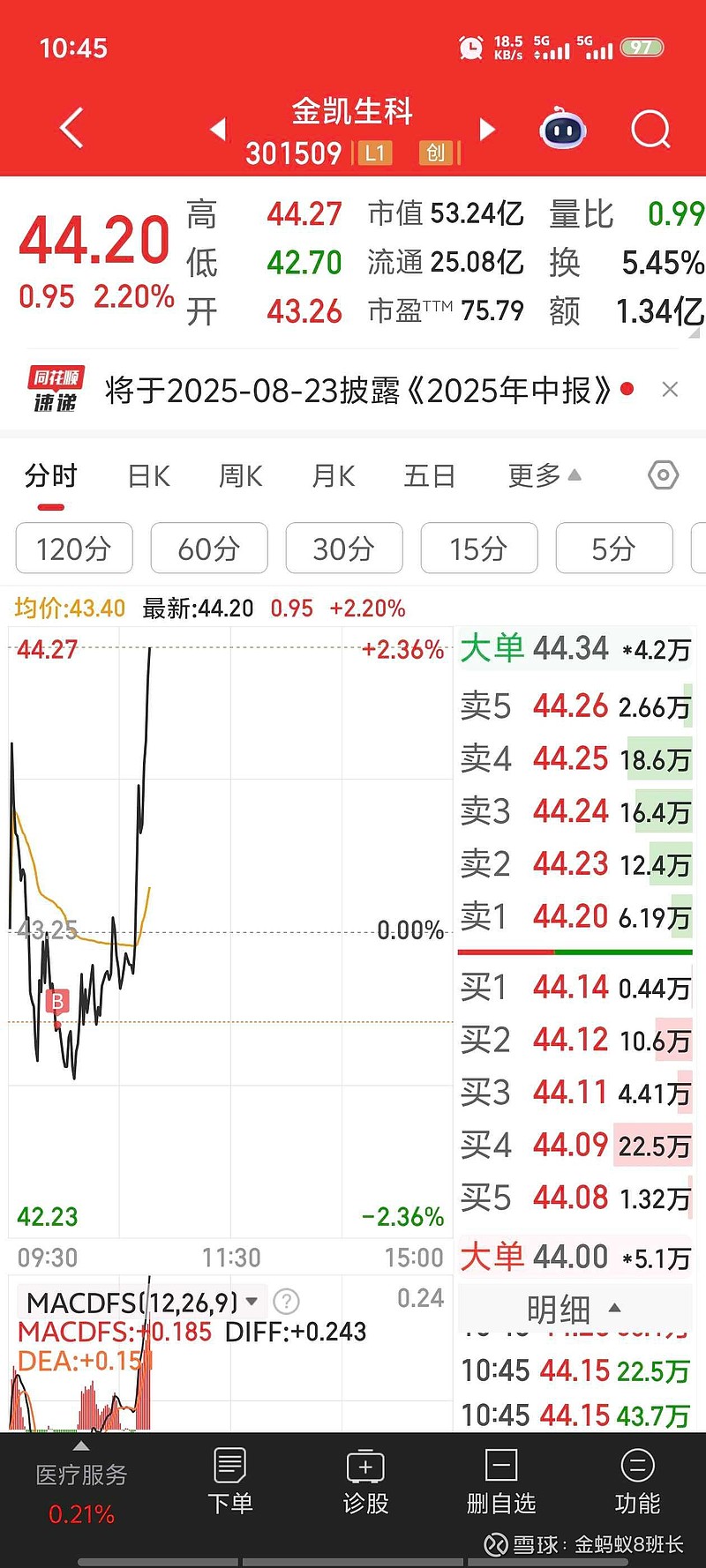Switch to the 五日 chart tab
The height and width of the screenshot is (1568, 706).
coord(430,476)
